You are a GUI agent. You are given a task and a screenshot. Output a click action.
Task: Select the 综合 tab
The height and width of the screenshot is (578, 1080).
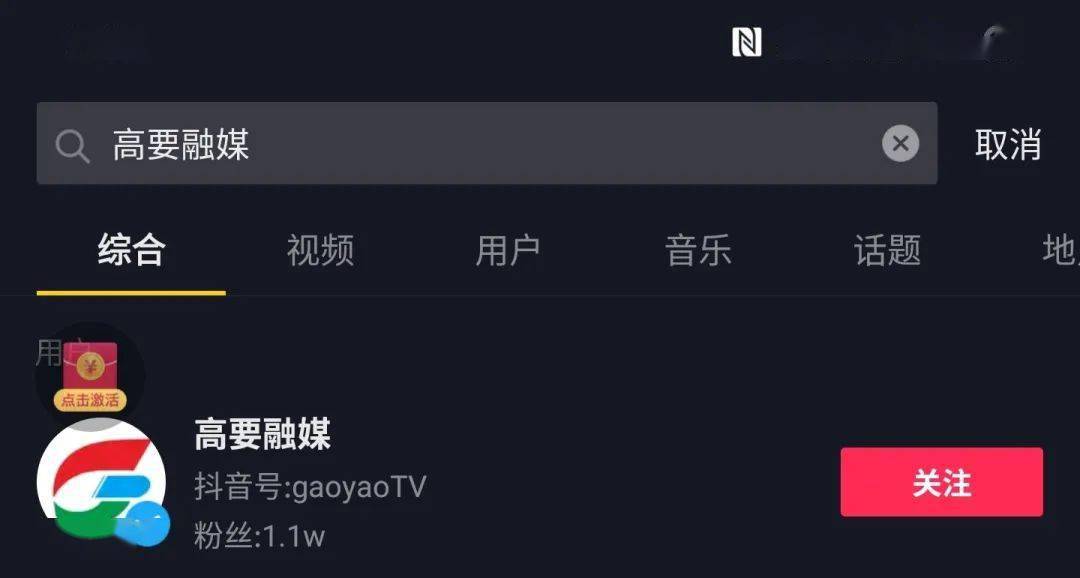point(131,250)
